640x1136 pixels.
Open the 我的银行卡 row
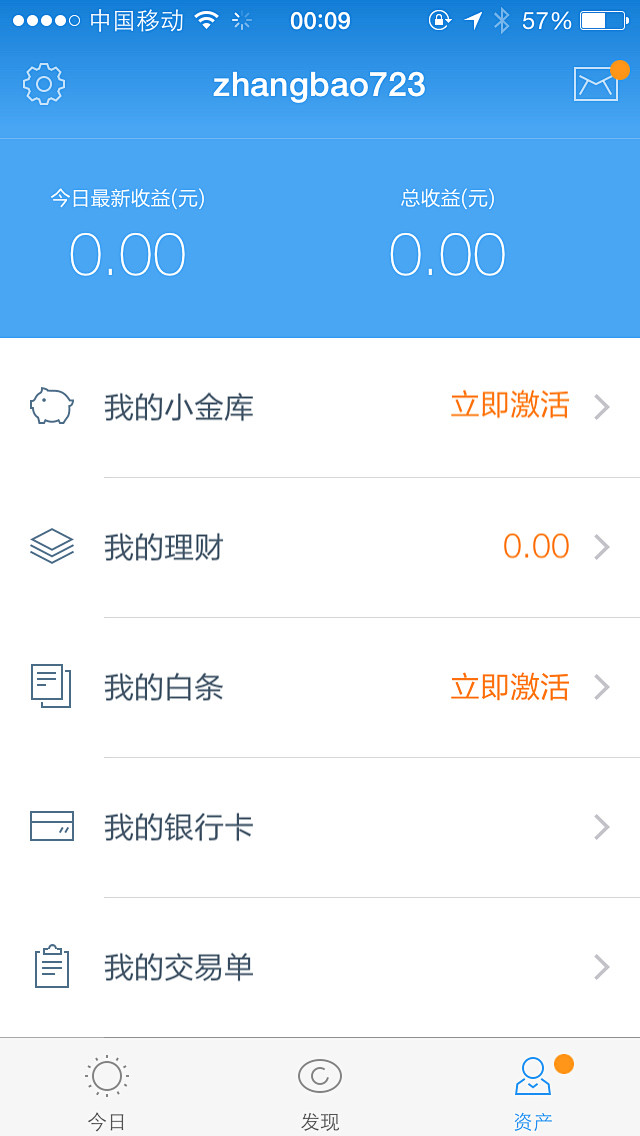pyautogui.click(x=320, y=827)
